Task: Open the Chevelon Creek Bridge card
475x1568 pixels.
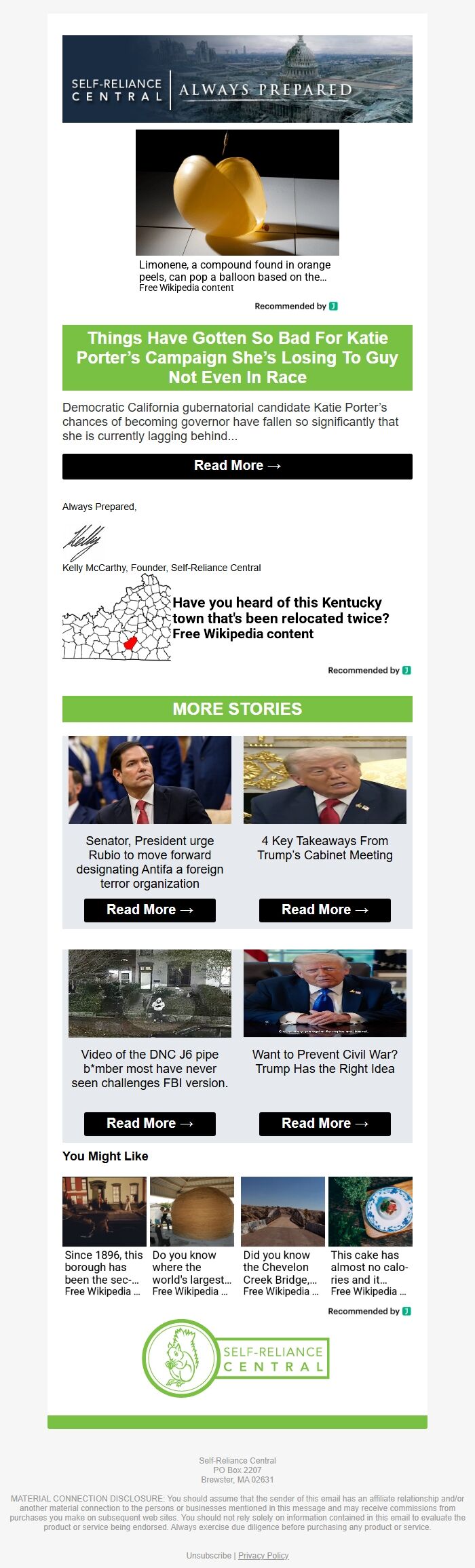Action: [x=282, y=1238]
